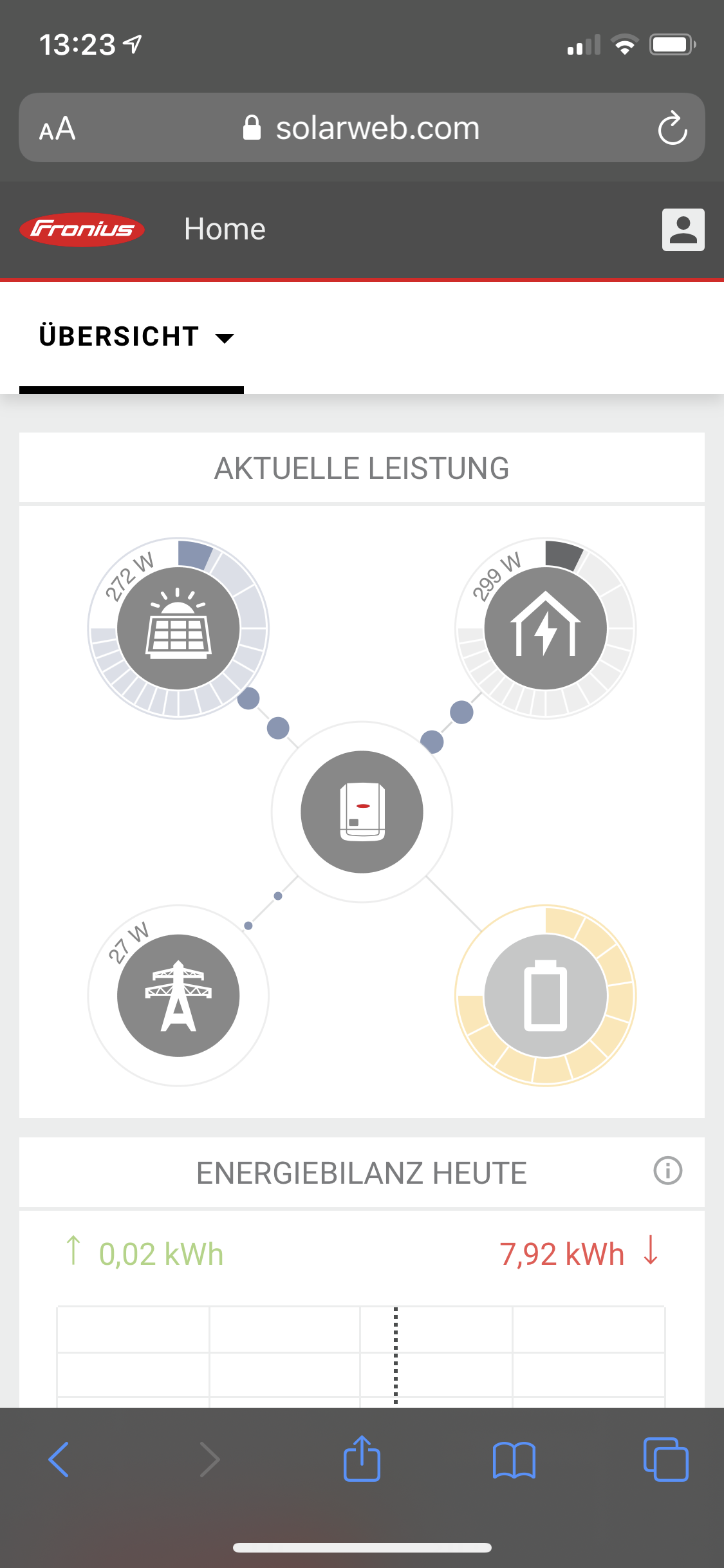Go back to the previous page
This screenshot has width=724, height=1568.
[x=59, y=1459]
